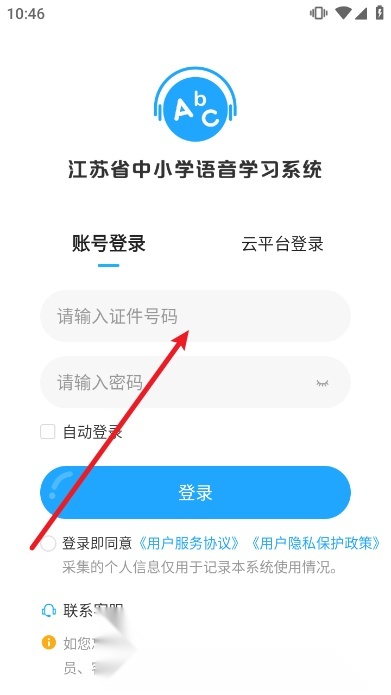Switch to the 账号登录 tab
391x695 pixels.
109,244
